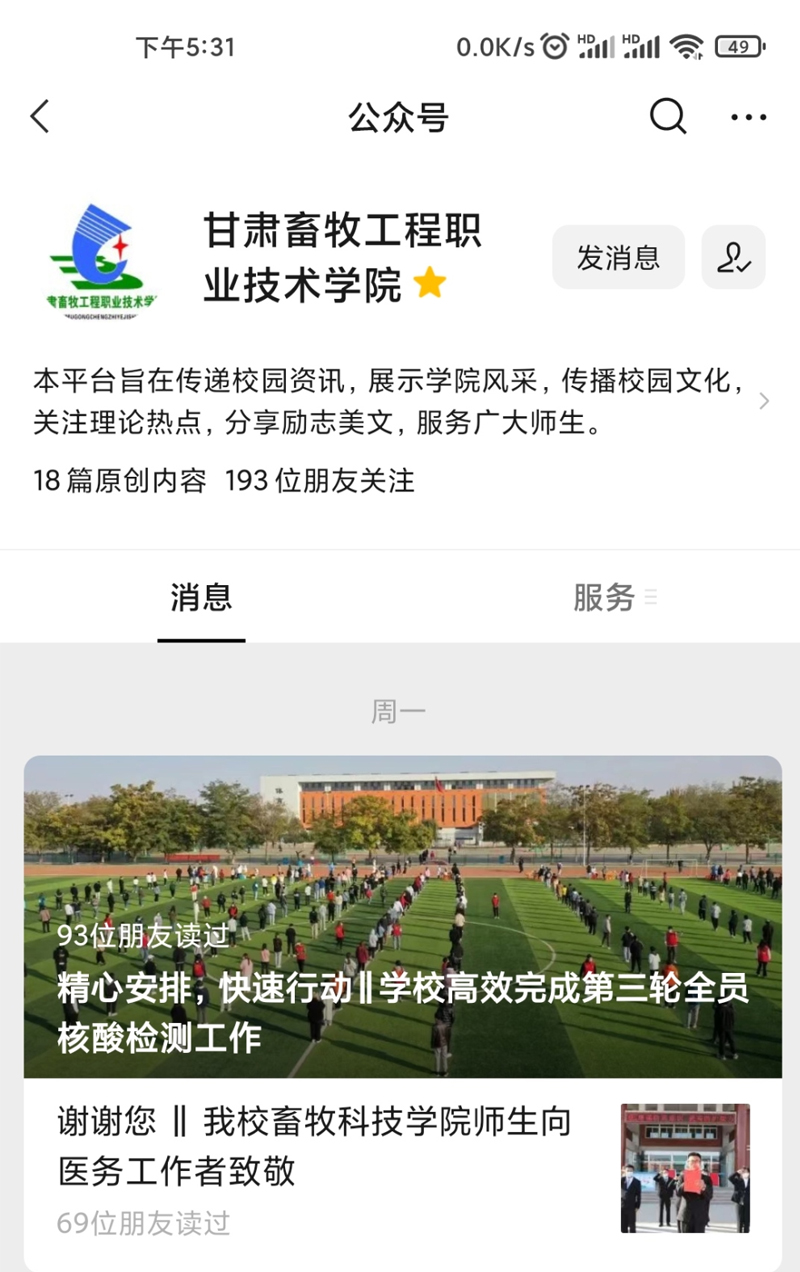Expand the account description via chevron
Viewport: 800px width, 1272px height.
click(764, 401)
